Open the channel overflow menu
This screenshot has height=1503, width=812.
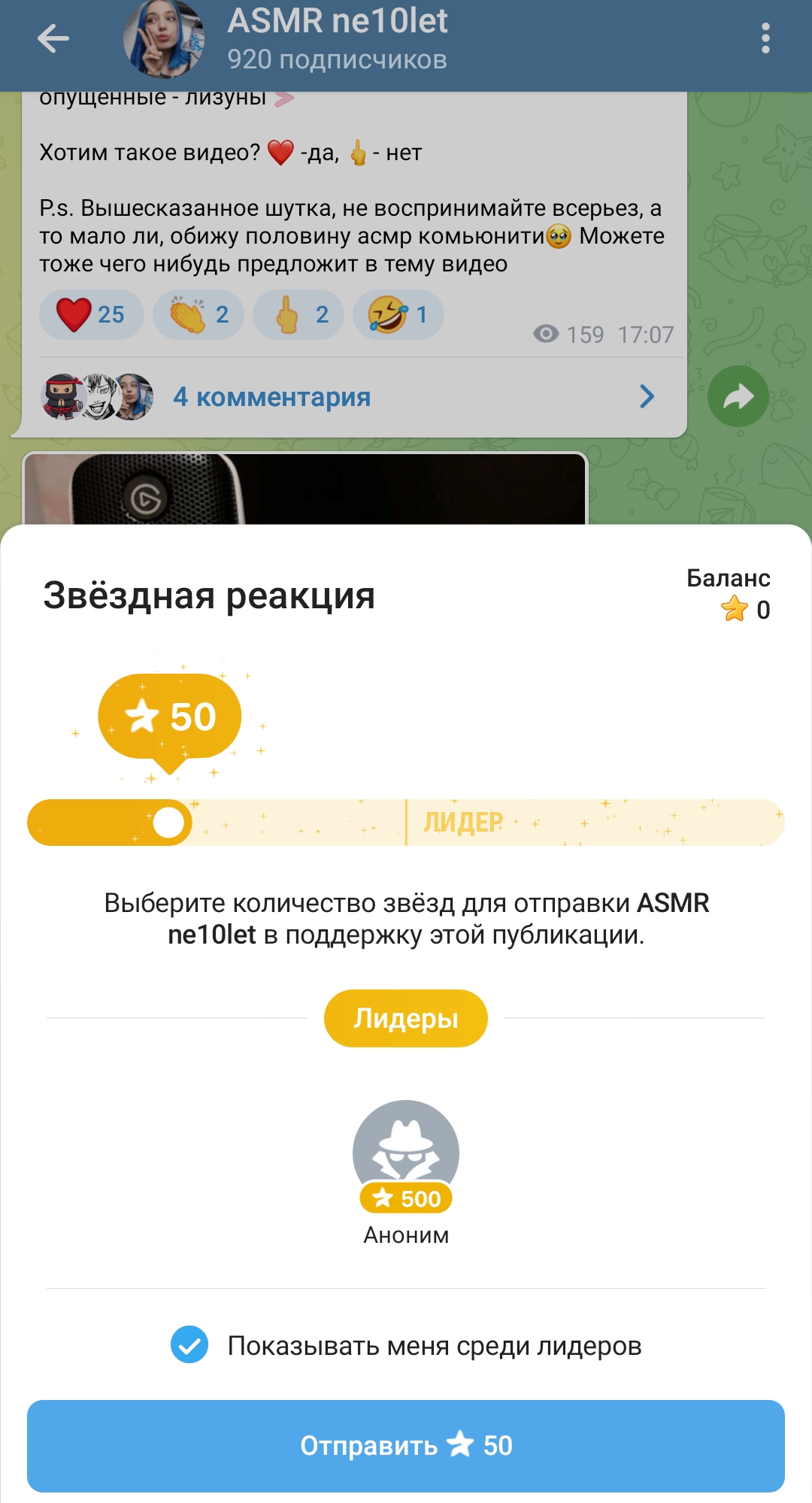[x=765, y=38]
